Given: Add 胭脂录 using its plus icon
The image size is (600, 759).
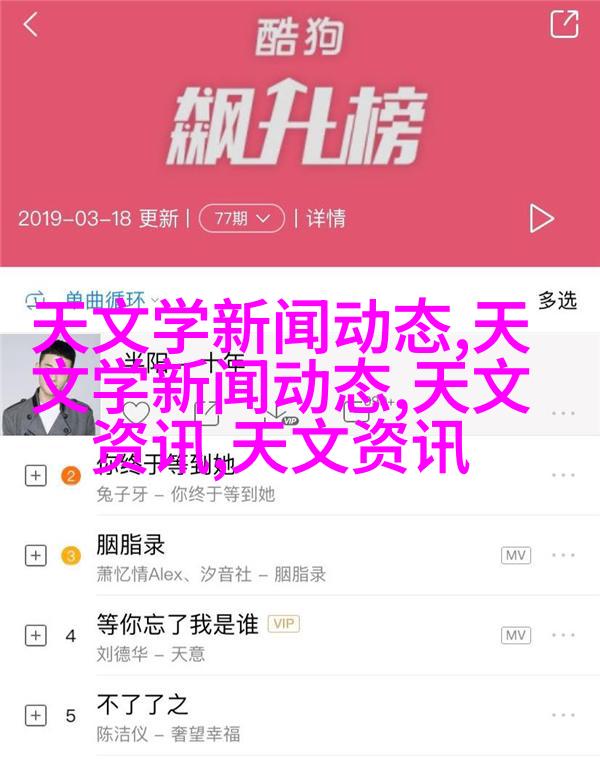Looking at the screenshot, I should pos(35,555).
